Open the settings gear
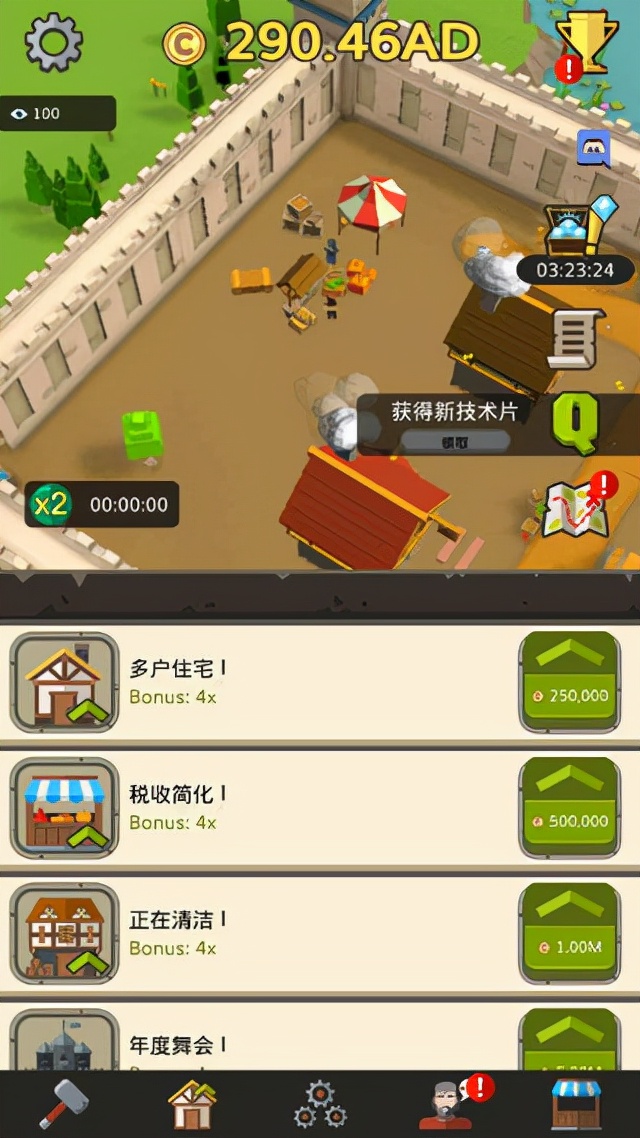The image size is (640, 1138). point(53,42)
